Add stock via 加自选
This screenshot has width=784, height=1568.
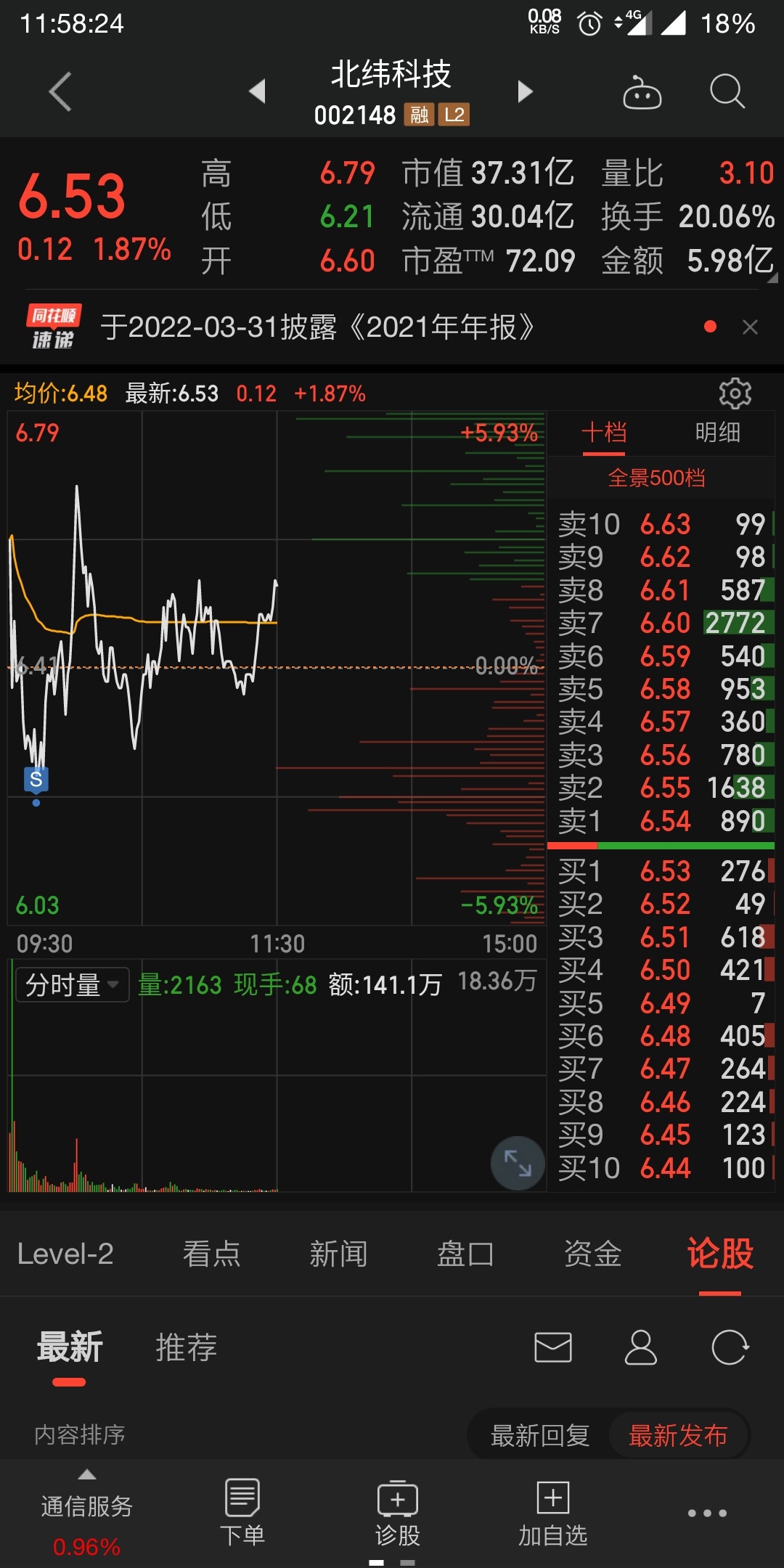point(553,1513)
